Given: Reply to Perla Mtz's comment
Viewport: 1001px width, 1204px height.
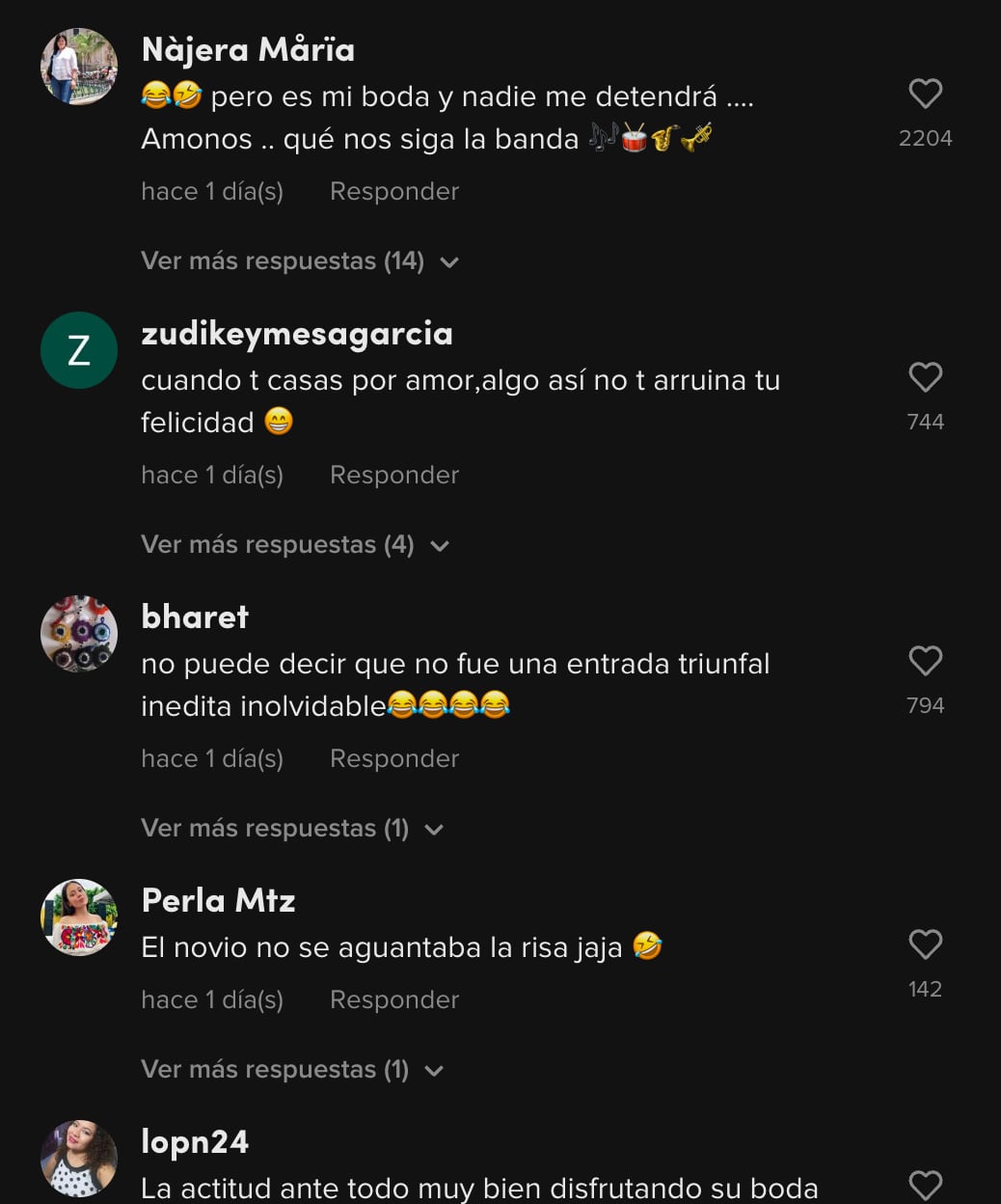Looking at the screenshot, I should pyautogui.click(x=393, y=999).
